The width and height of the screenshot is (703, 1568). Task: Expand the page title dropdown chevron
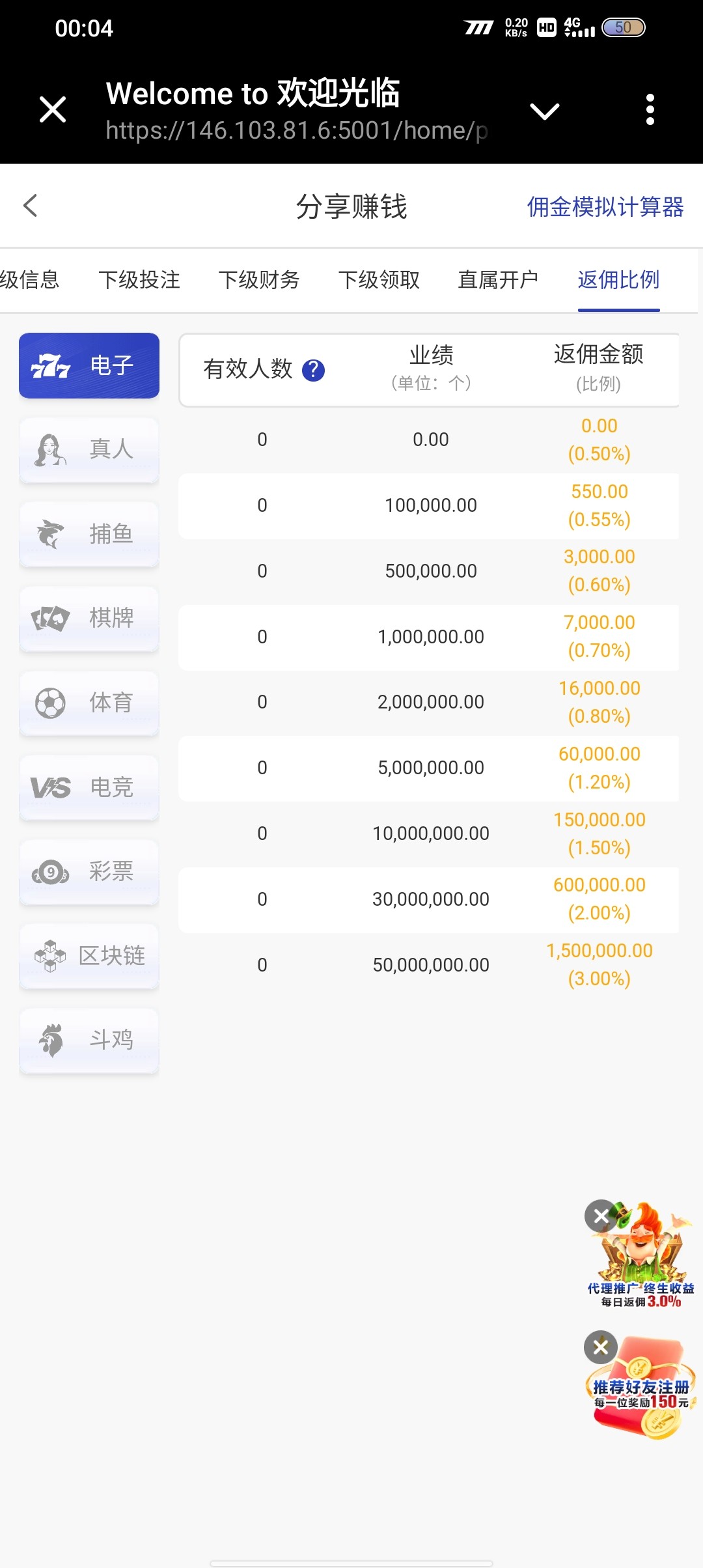coord(545,111)
